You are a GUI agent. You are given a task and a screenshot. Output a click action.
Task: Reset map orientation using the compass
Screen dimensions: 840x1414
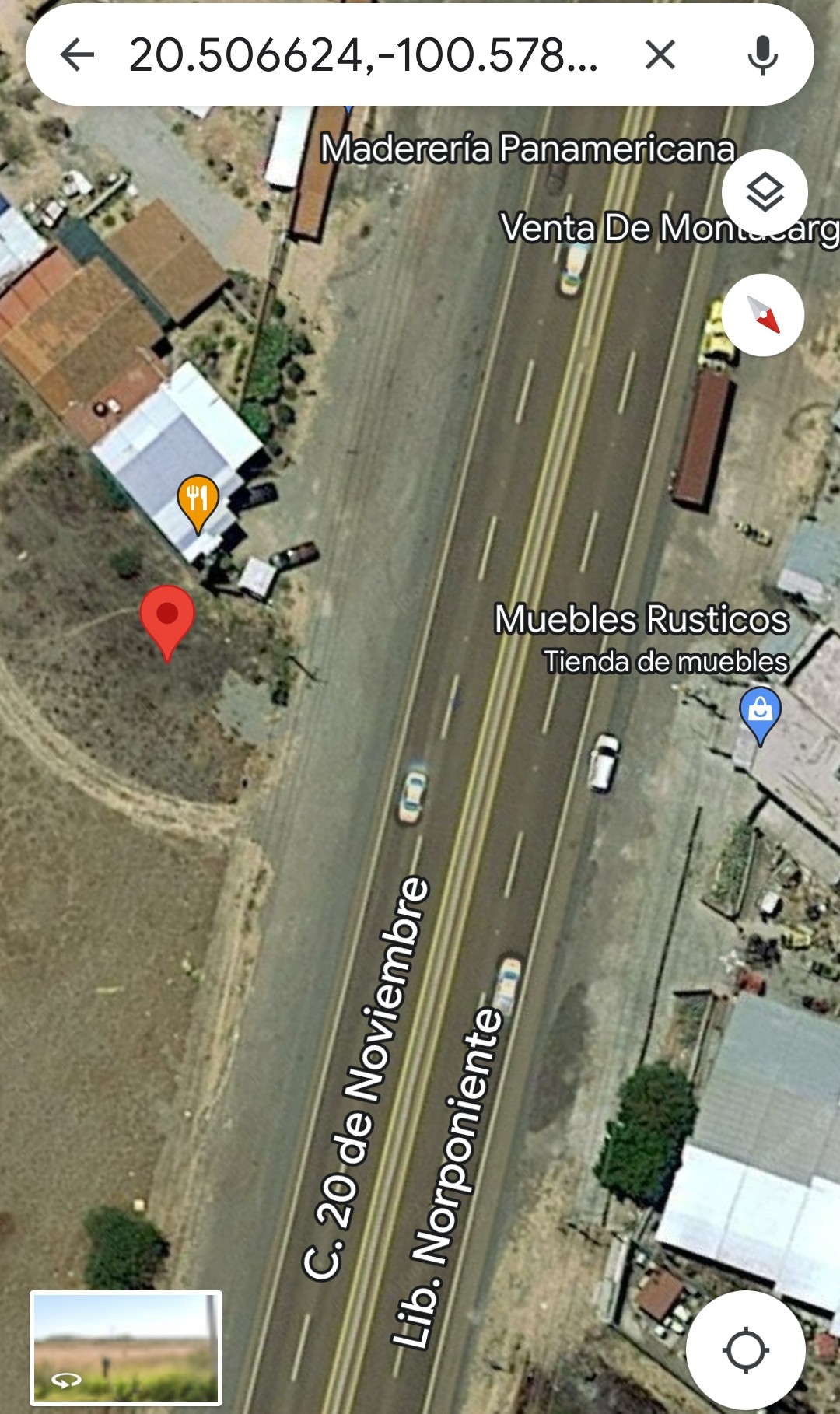[763, 315]
